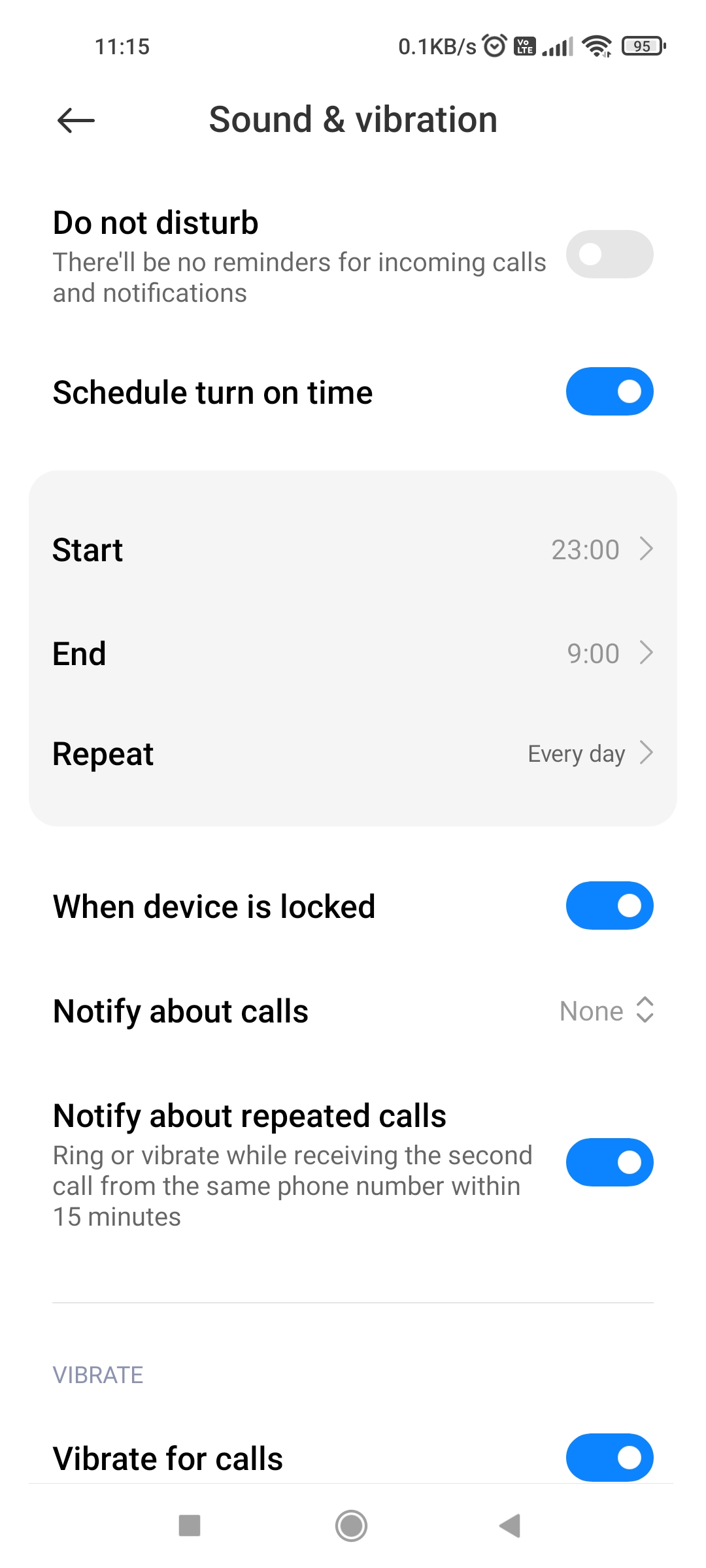Open the Start time setting

(353, 549)
